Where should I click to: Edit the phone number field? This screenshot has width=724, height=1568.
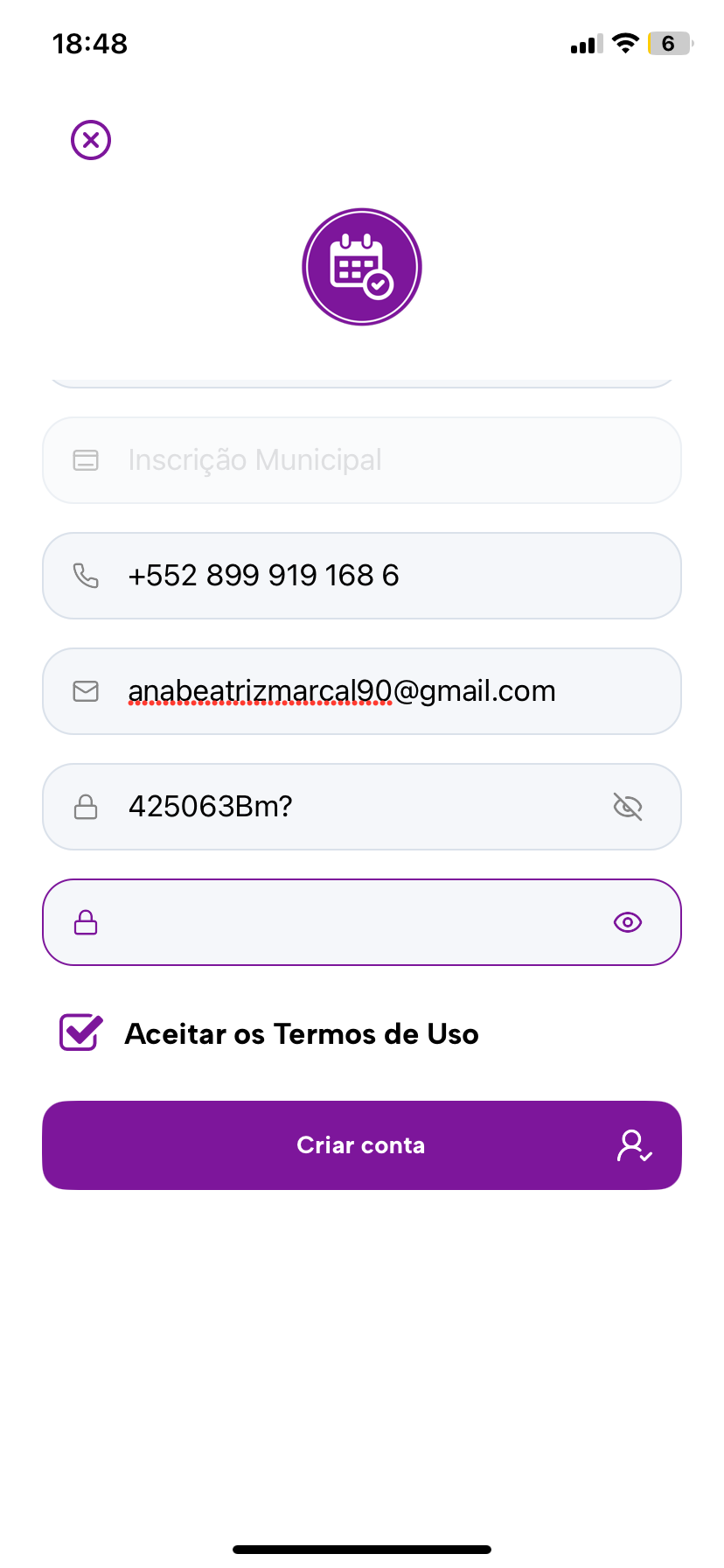coord(362,576)
